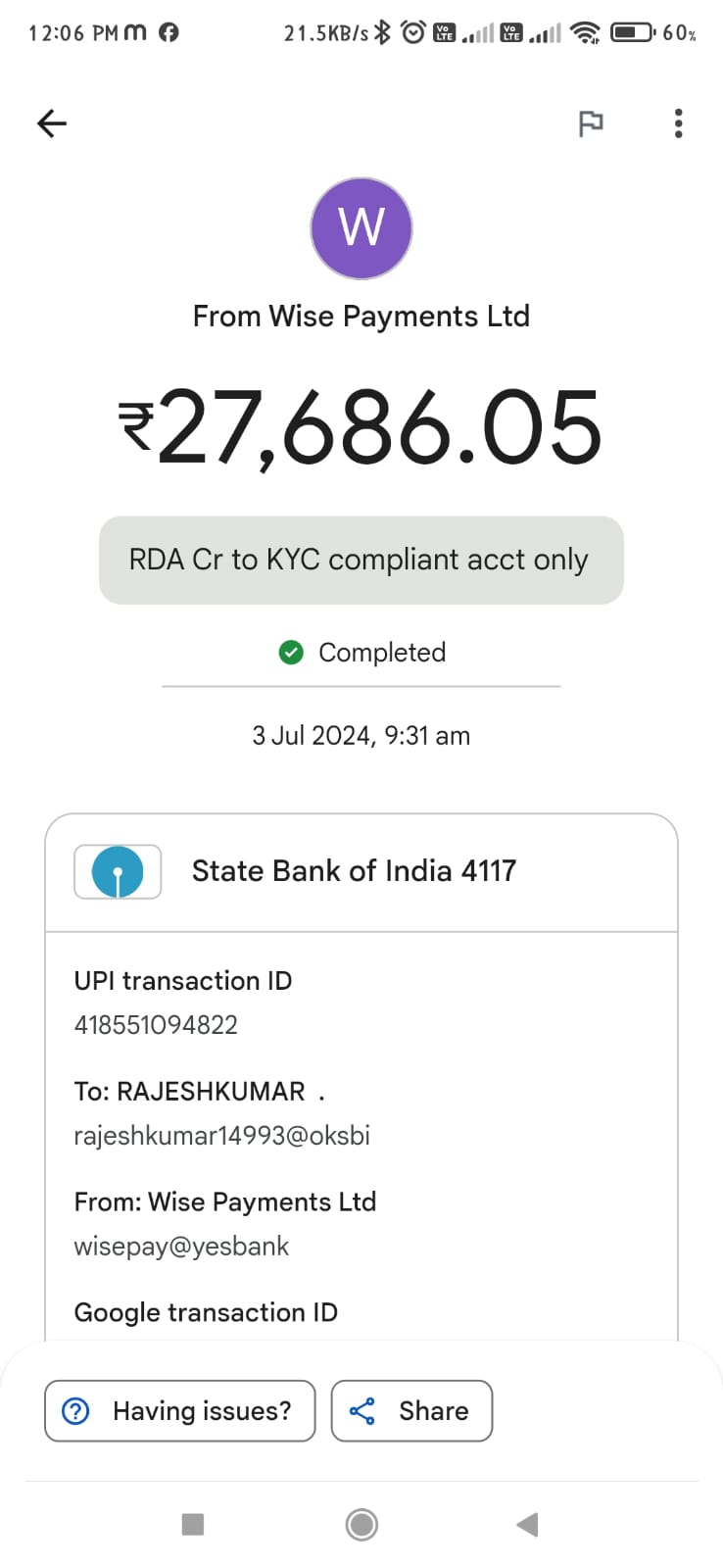The image size is (723, 1568).
Task: Open the Wise Payments Ltd avatar
Action: point(361,228)
